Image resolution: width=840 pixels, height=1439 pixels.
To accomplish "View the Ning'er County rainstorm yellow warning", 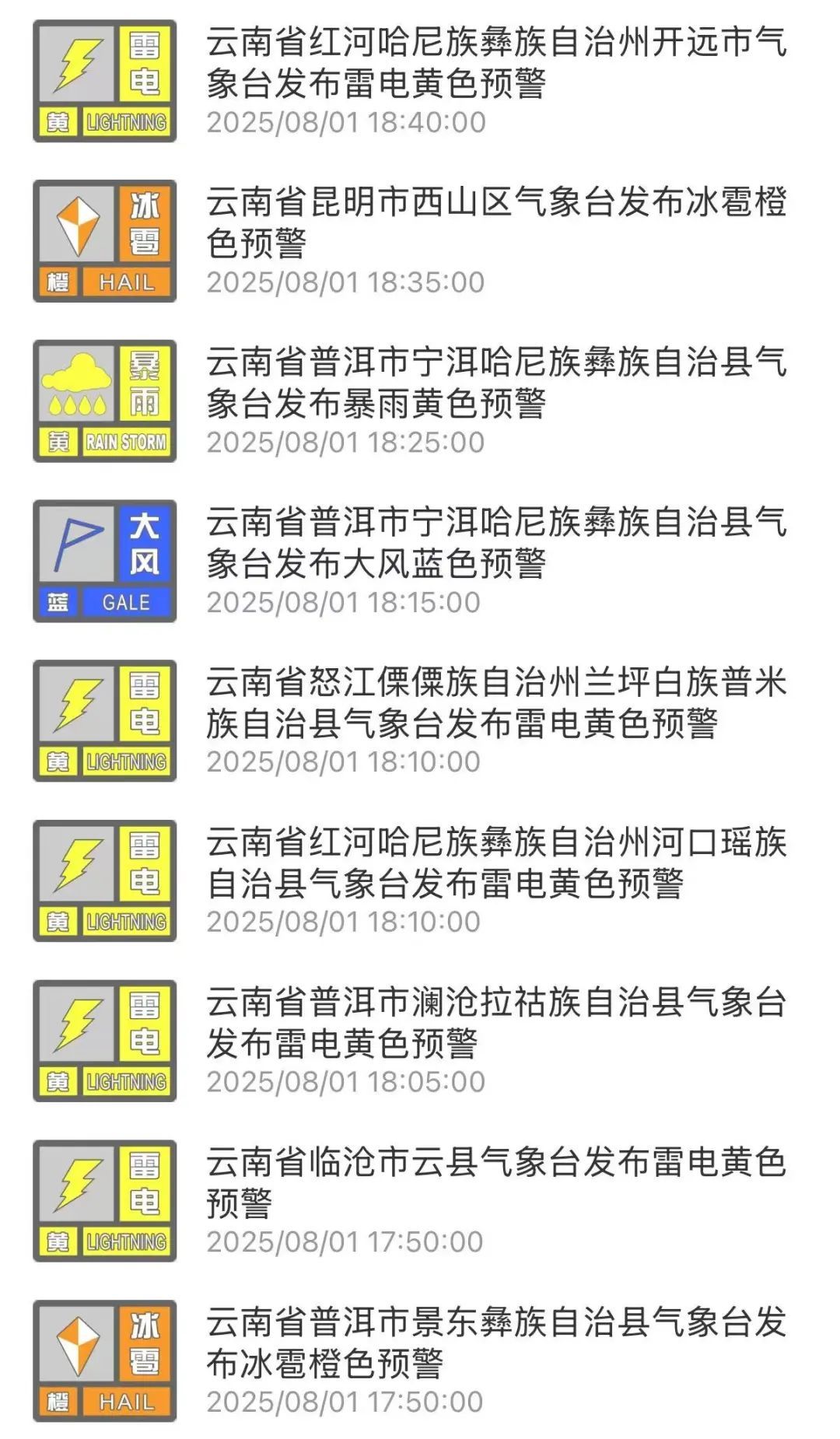I will coord(495,383).
